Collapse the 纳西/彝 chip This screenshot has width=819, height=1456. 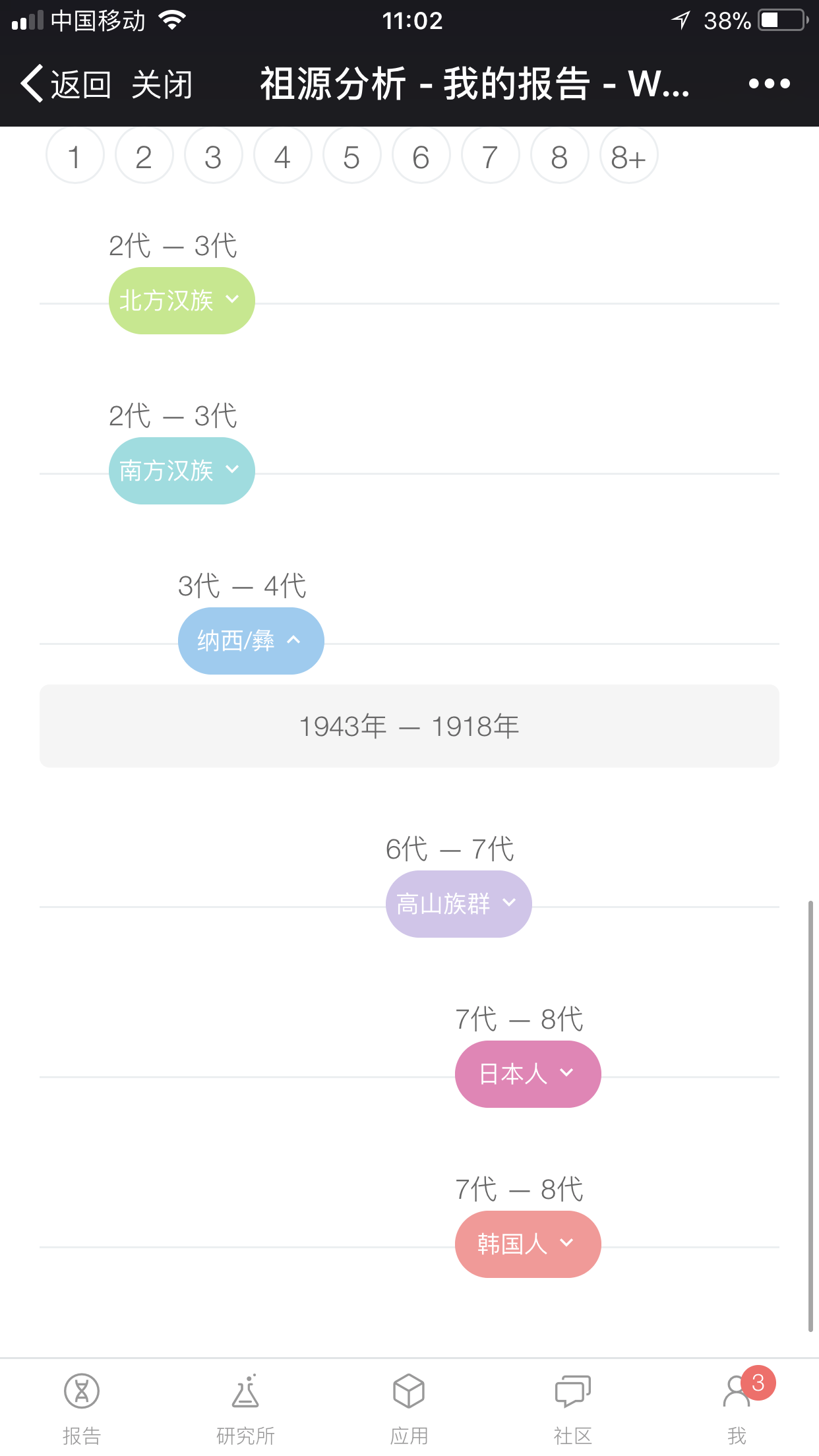251,641
